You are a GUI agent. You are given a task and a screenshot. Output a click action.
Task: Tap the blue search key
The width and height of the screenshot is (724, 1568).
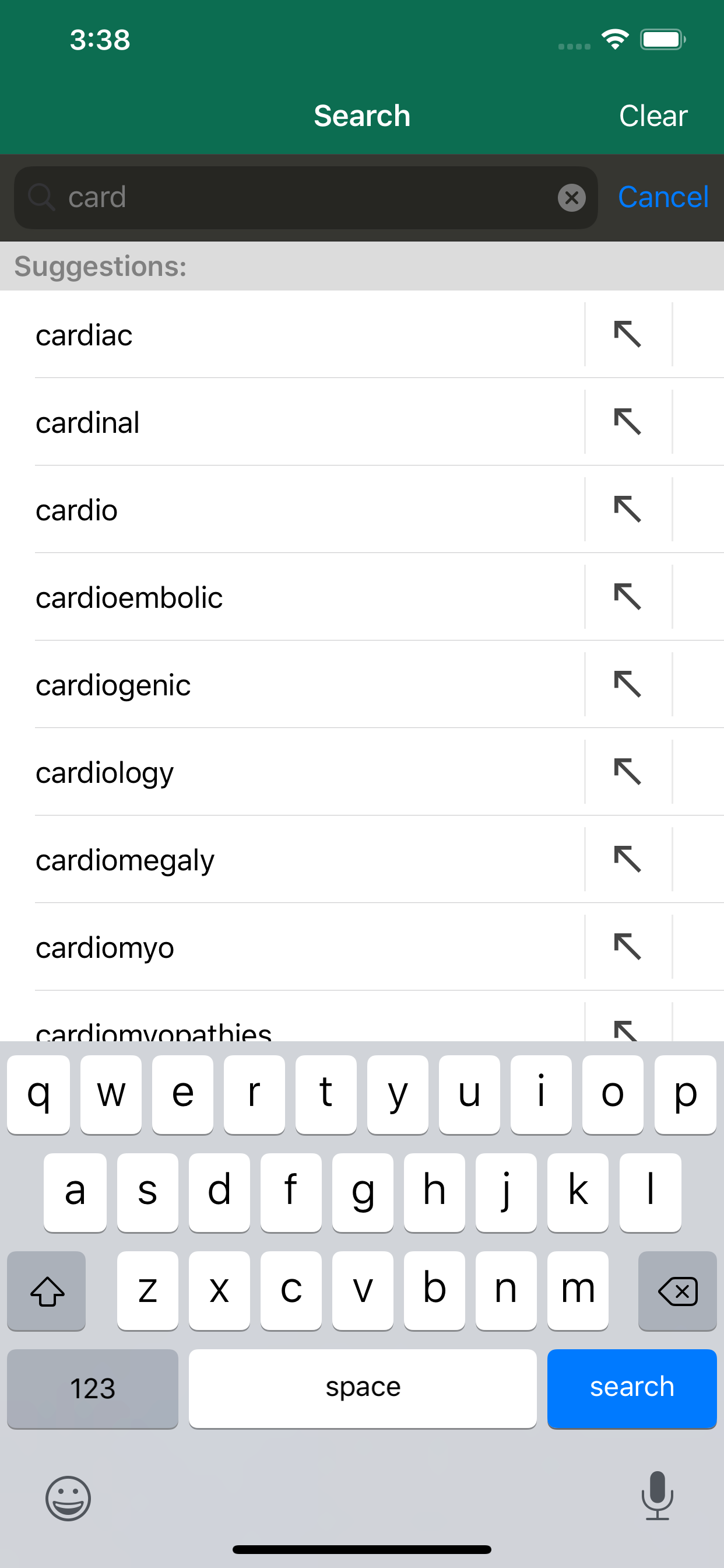tap(631, 1387)
